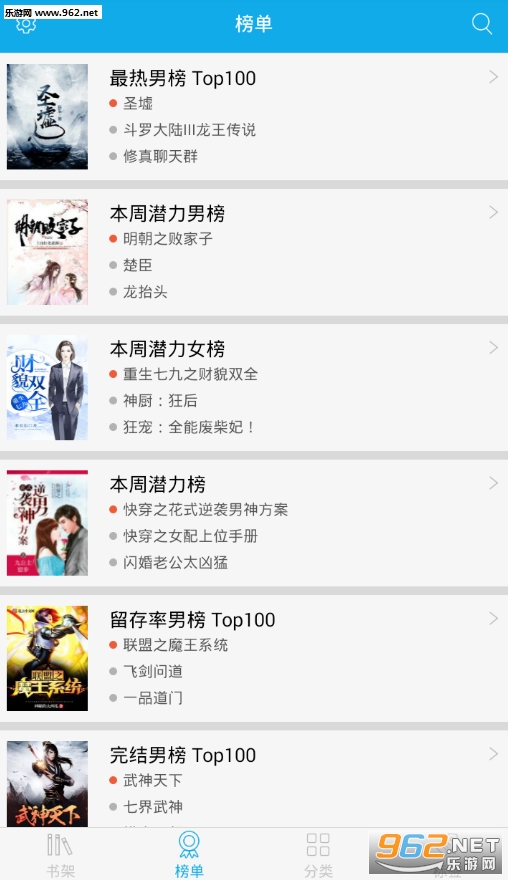Select the 榜单 tab
The height and width of the screenshot is (880, 508).
coord(189,854)
